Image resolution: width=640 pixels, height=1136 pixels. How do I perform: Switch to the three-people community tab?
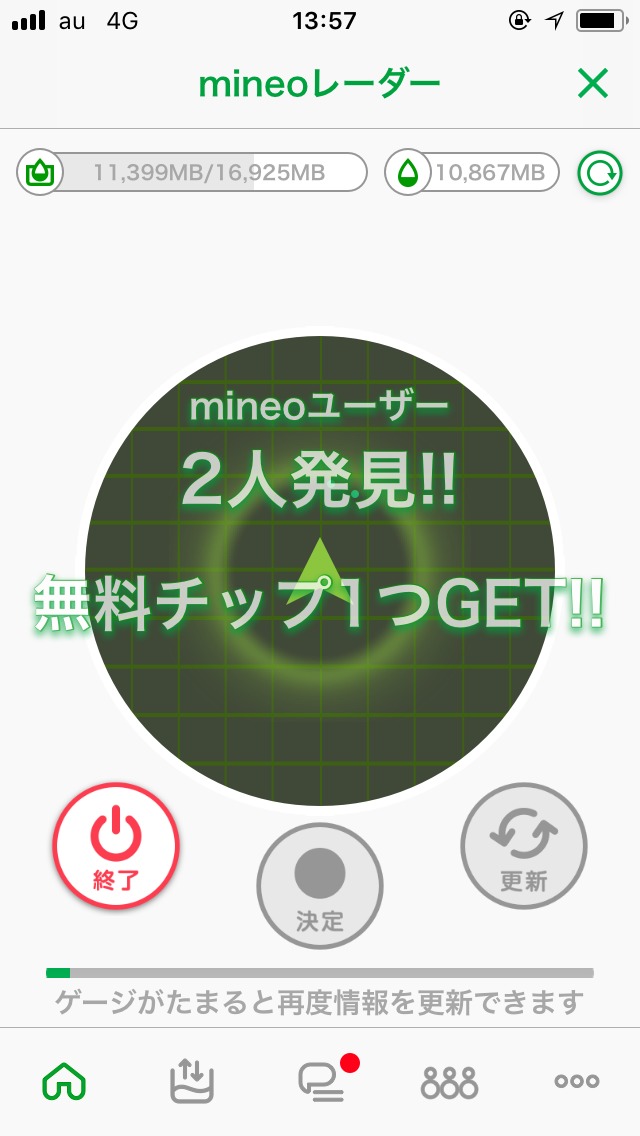[x=449, y=1082]
